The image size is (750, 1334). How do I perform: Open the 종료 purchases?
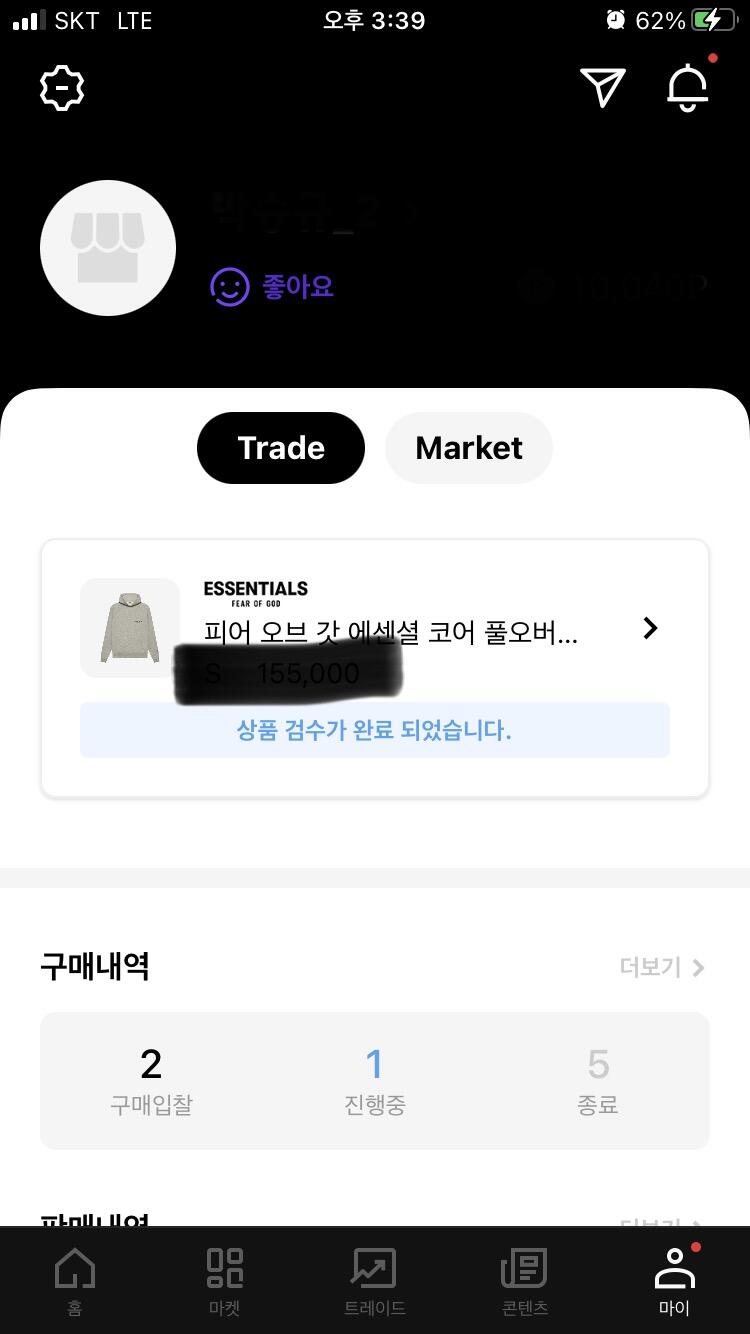coord(598,1080)
